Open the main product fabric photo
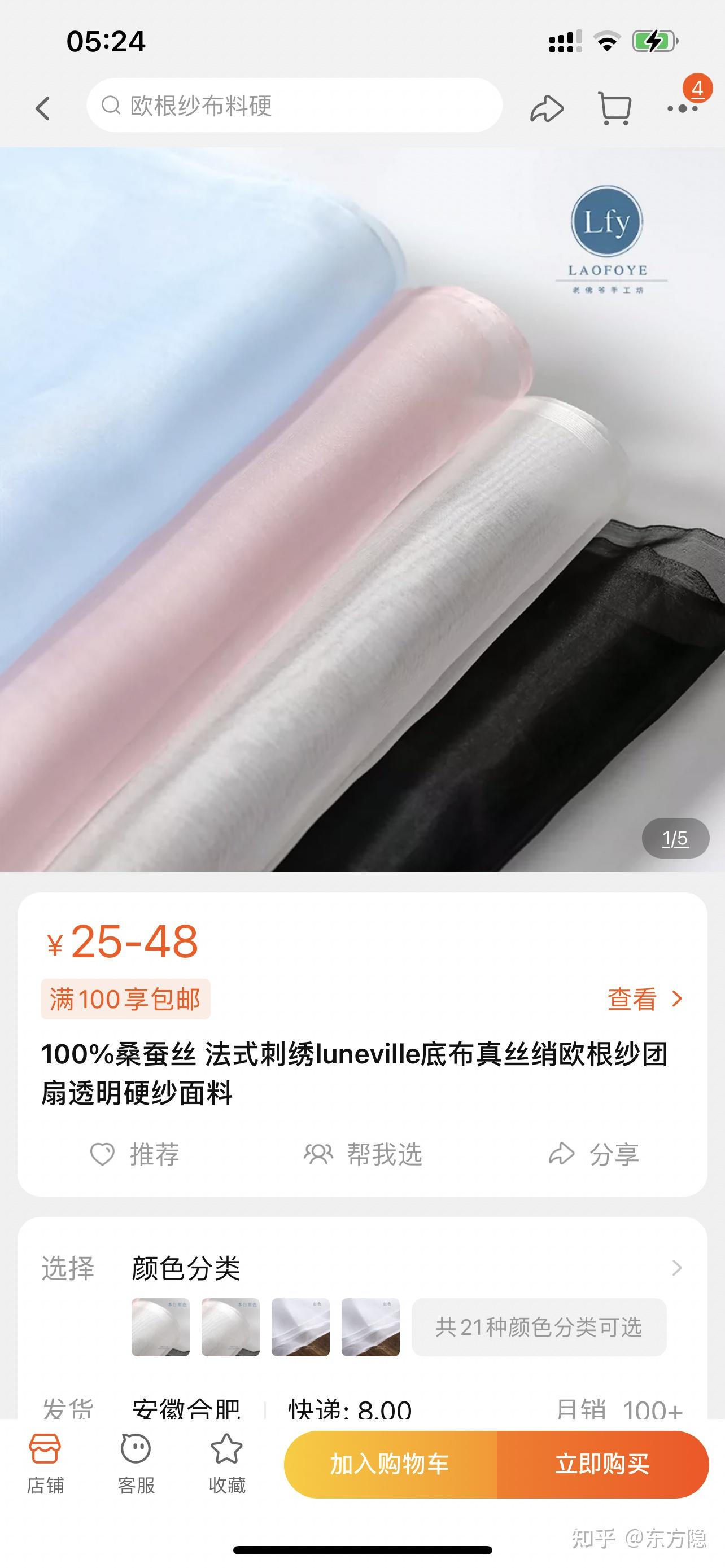The width and height of the screenshot is (725, 1568). (362, 509)
